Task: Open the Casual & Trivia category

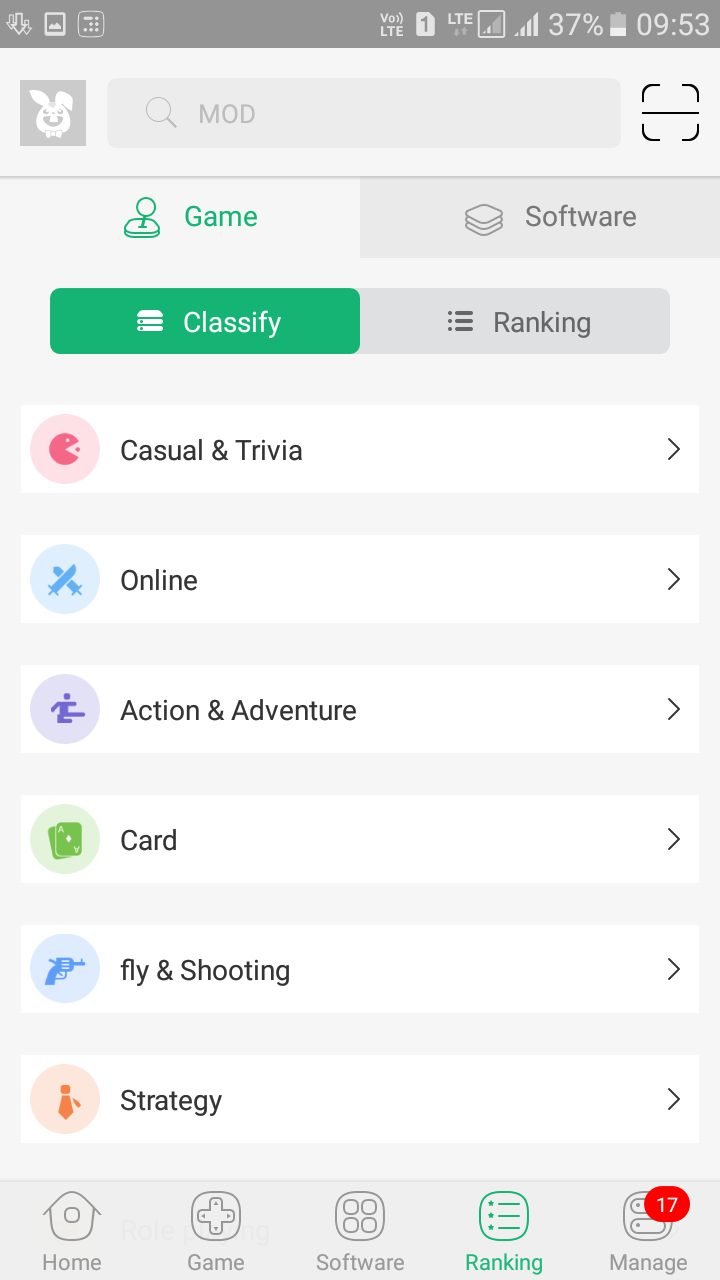Action: [x=360, y=449]
